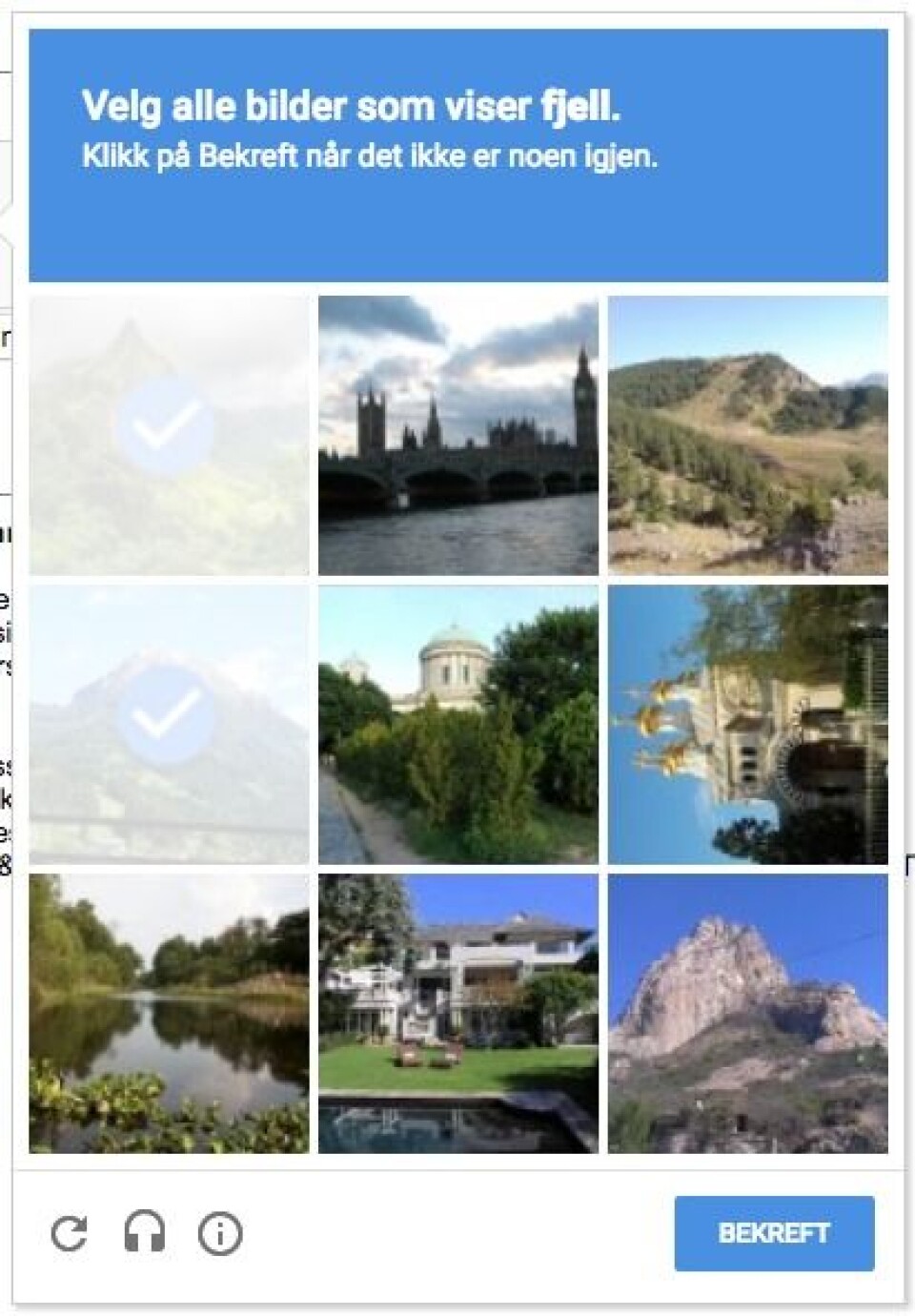Select the domed building behind trees tile
915x1316 pixels.
(x=458, y=725)
